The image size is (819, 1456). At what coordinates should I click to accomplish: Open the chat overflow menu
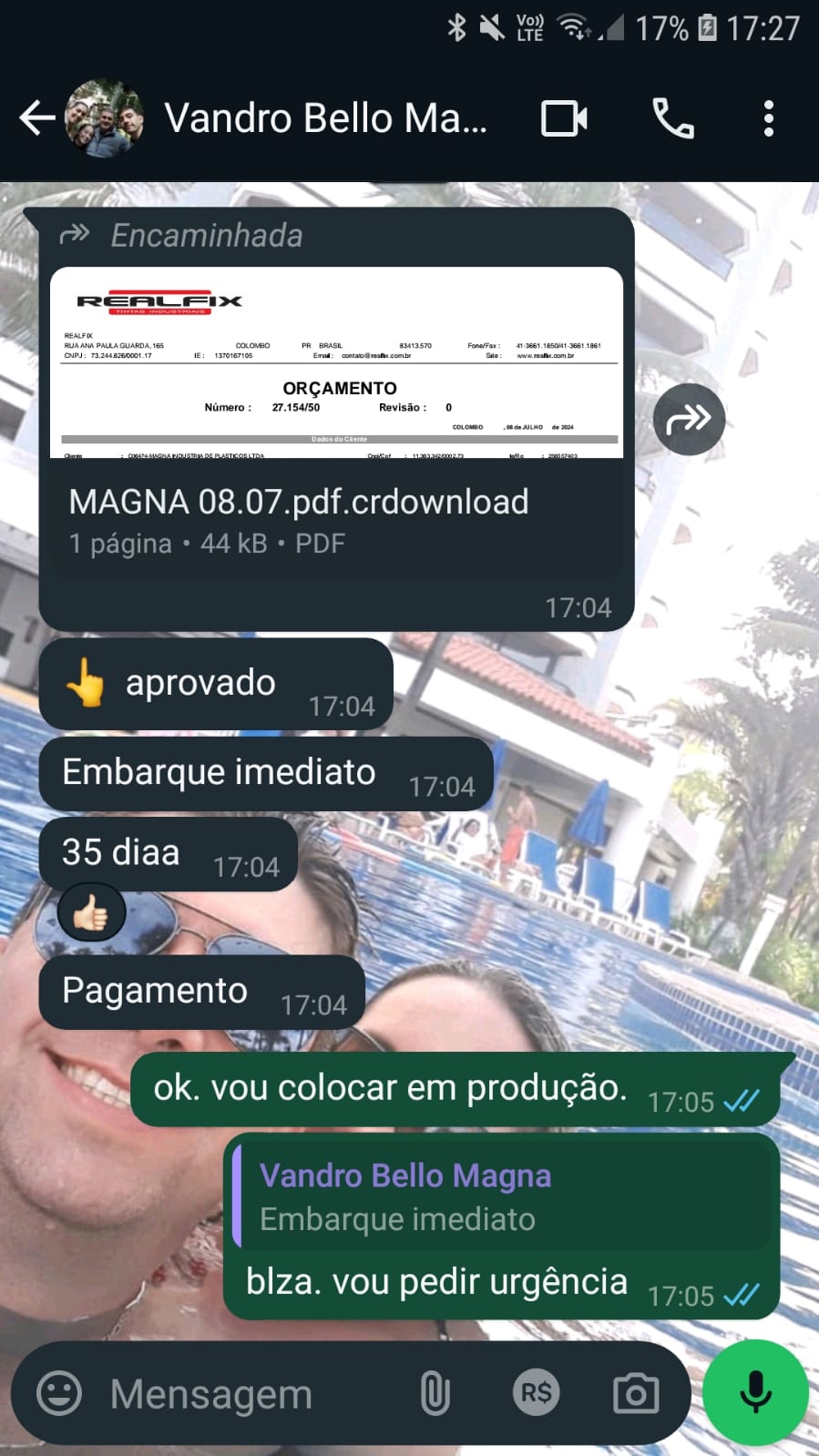(x=769, y=118)
